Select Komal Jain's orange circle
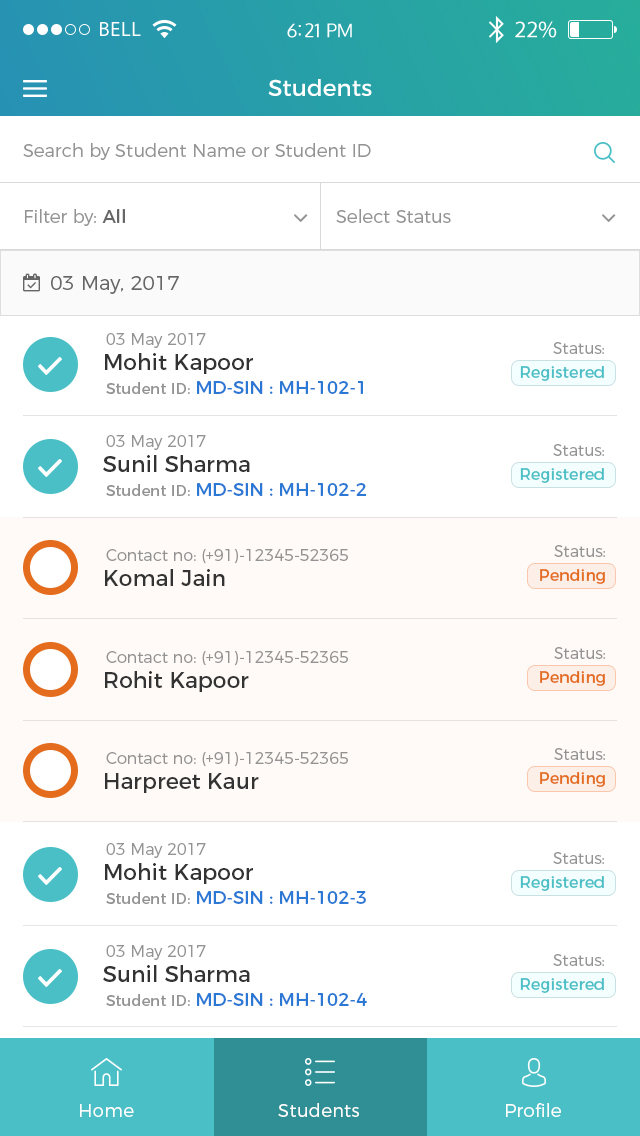Screen dimensions: 640x1136 [x=50, y=567]
